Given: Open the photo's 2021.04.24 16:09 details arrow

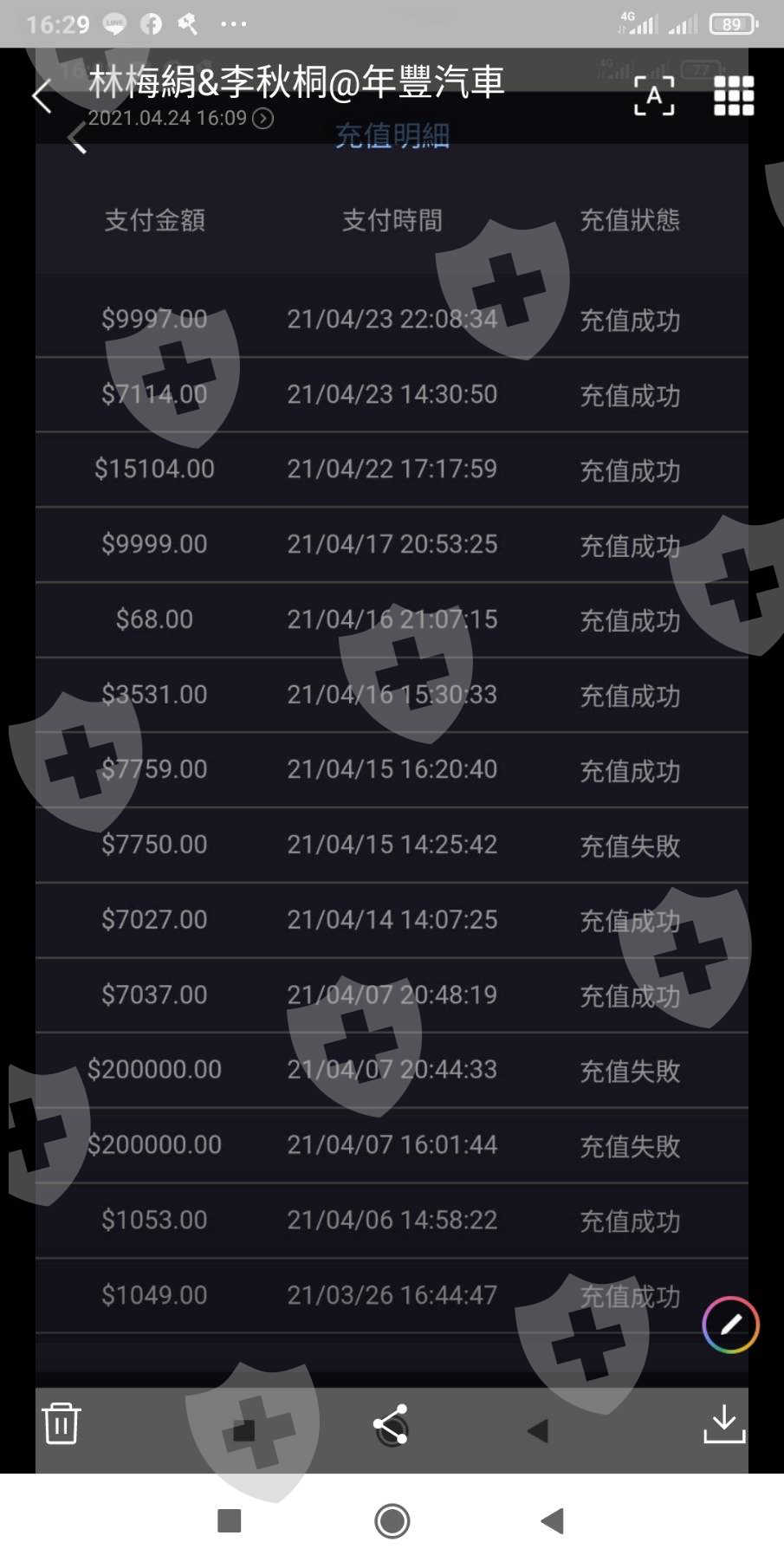Looking at the screenshot, I should pos(262,119).
